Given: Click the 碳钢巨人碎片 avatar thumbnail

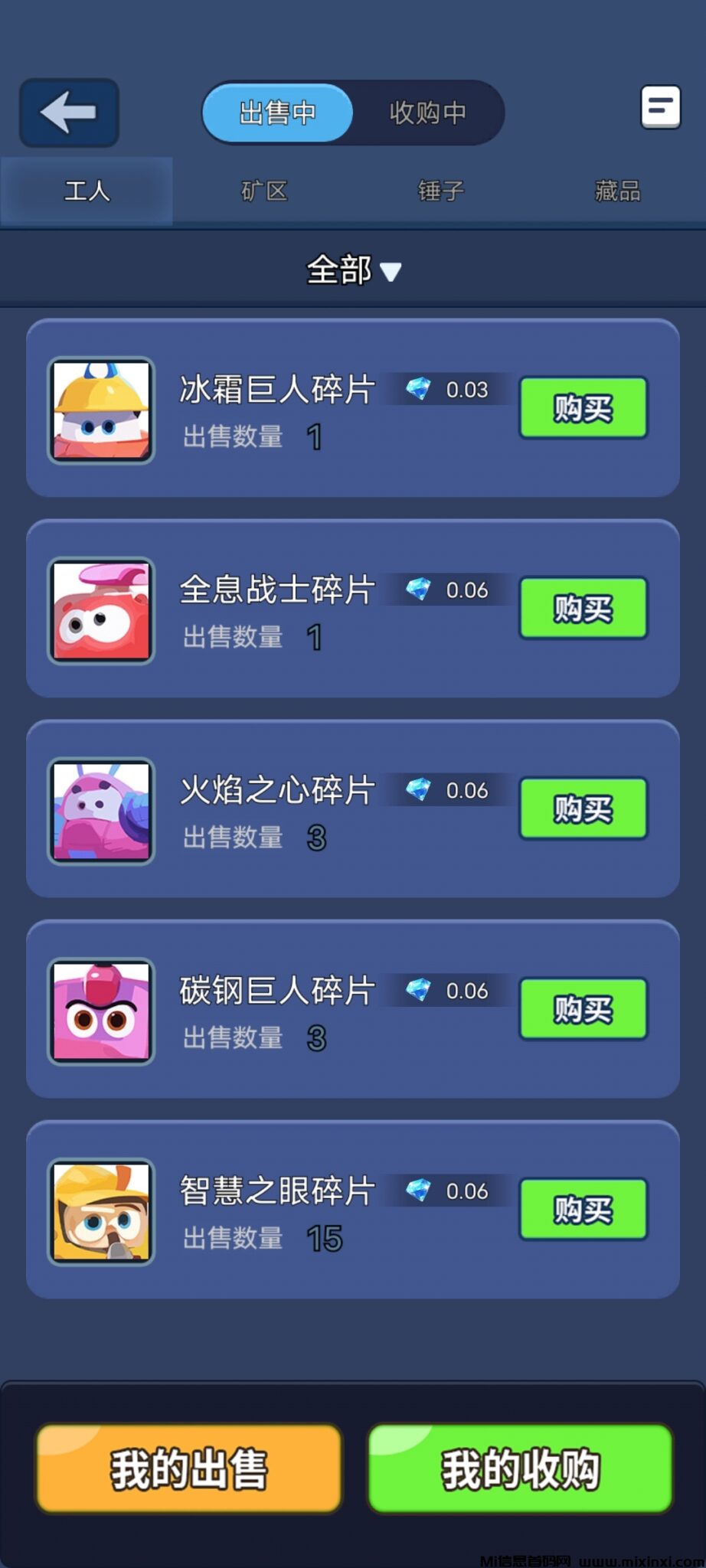Looking at the screenshot, I should coord(102,1011).
